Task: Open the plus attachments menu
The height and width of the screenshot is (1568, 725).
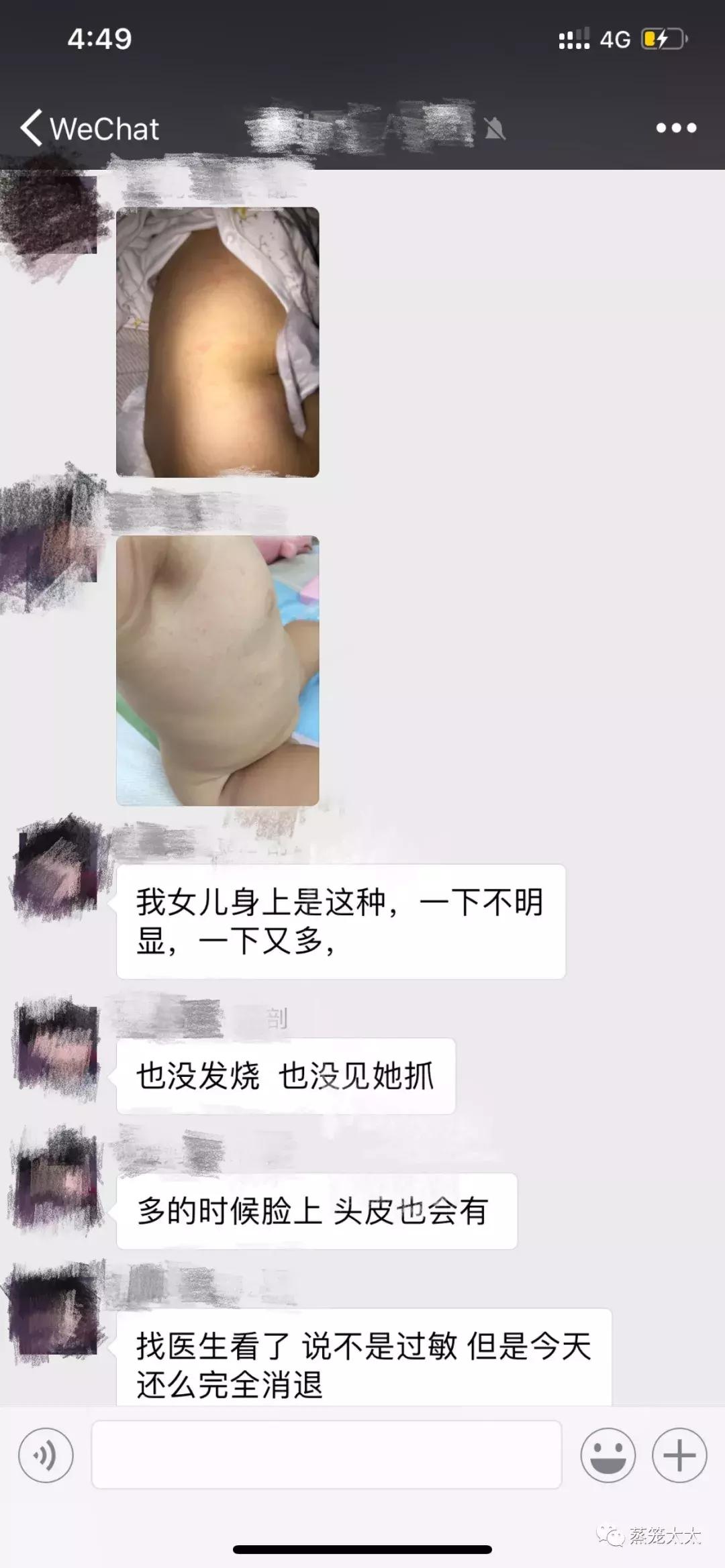Action: pyautogui.click(x=679, y=1455)
